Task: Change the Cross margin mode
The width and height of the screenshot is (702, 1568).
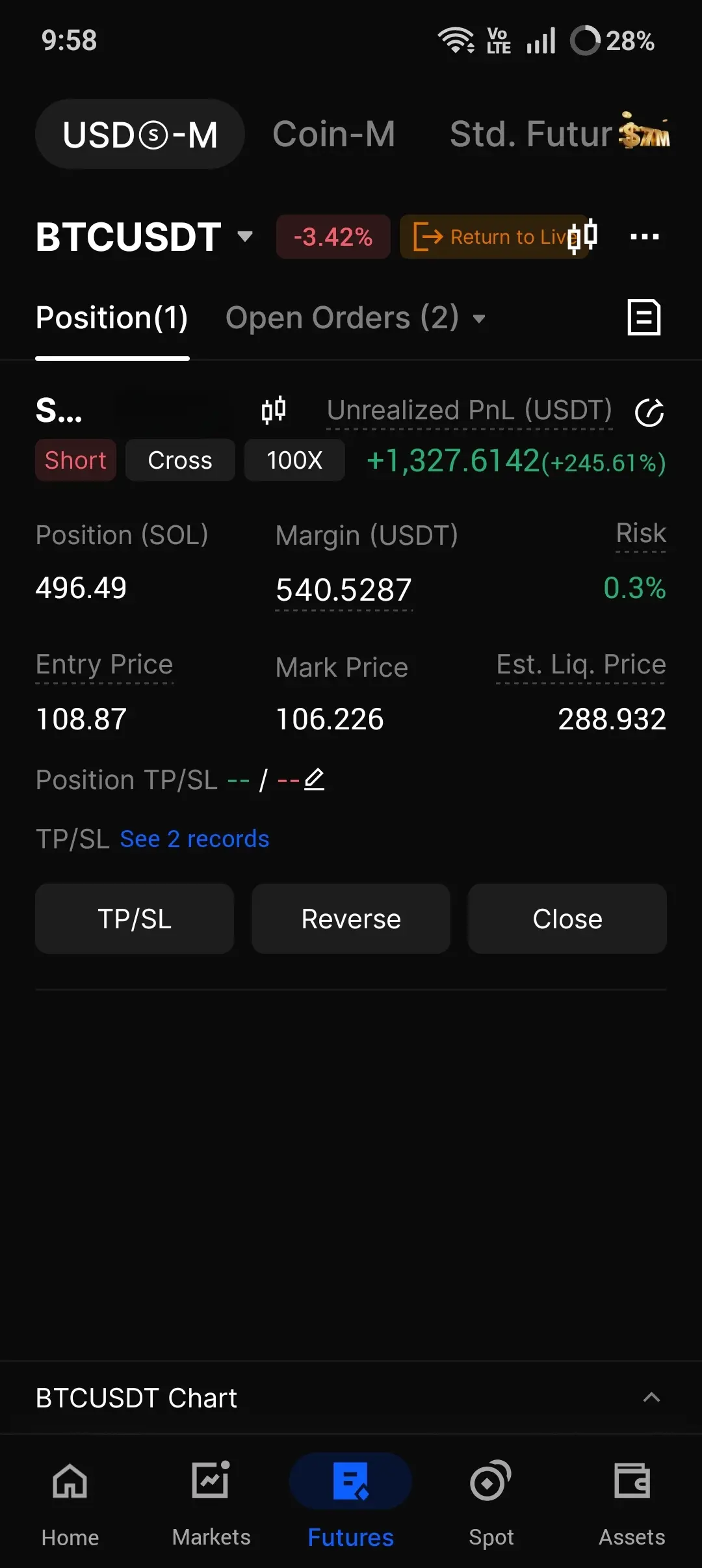Action: (x=180, y=460)
